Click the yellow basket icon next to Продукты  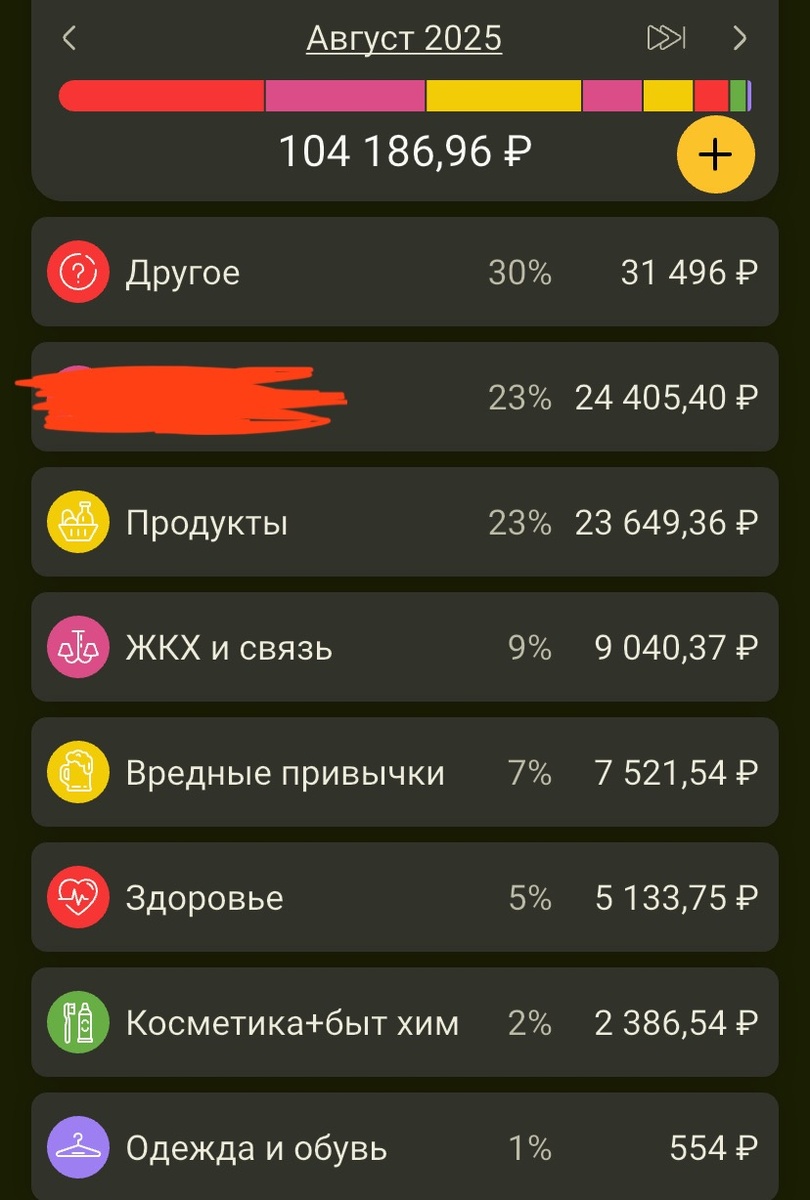pyautogui.click(x=78, y=522)
